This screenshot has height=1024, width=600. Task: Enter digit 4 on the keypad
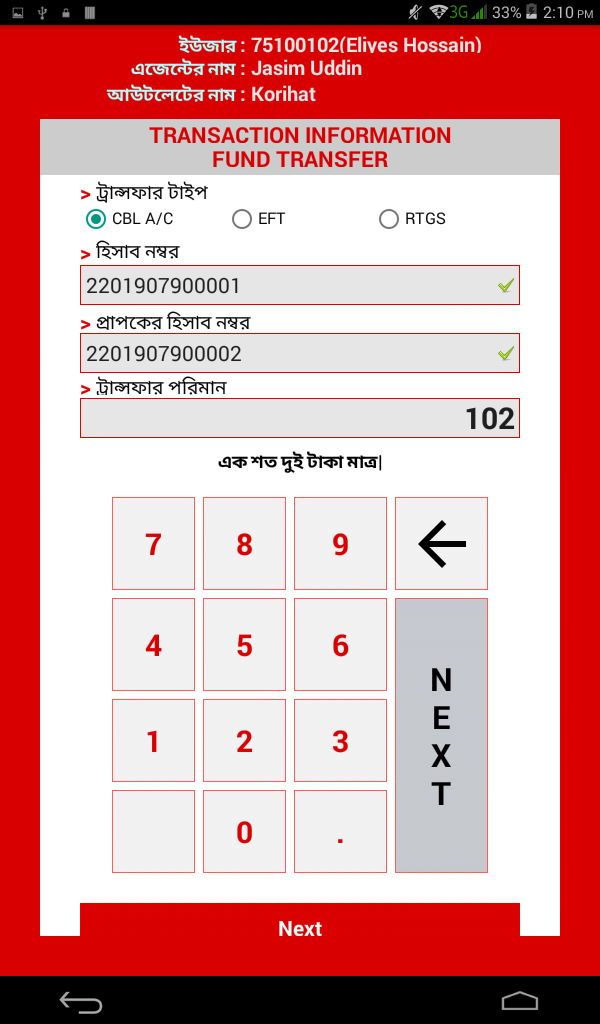[153, 645]
